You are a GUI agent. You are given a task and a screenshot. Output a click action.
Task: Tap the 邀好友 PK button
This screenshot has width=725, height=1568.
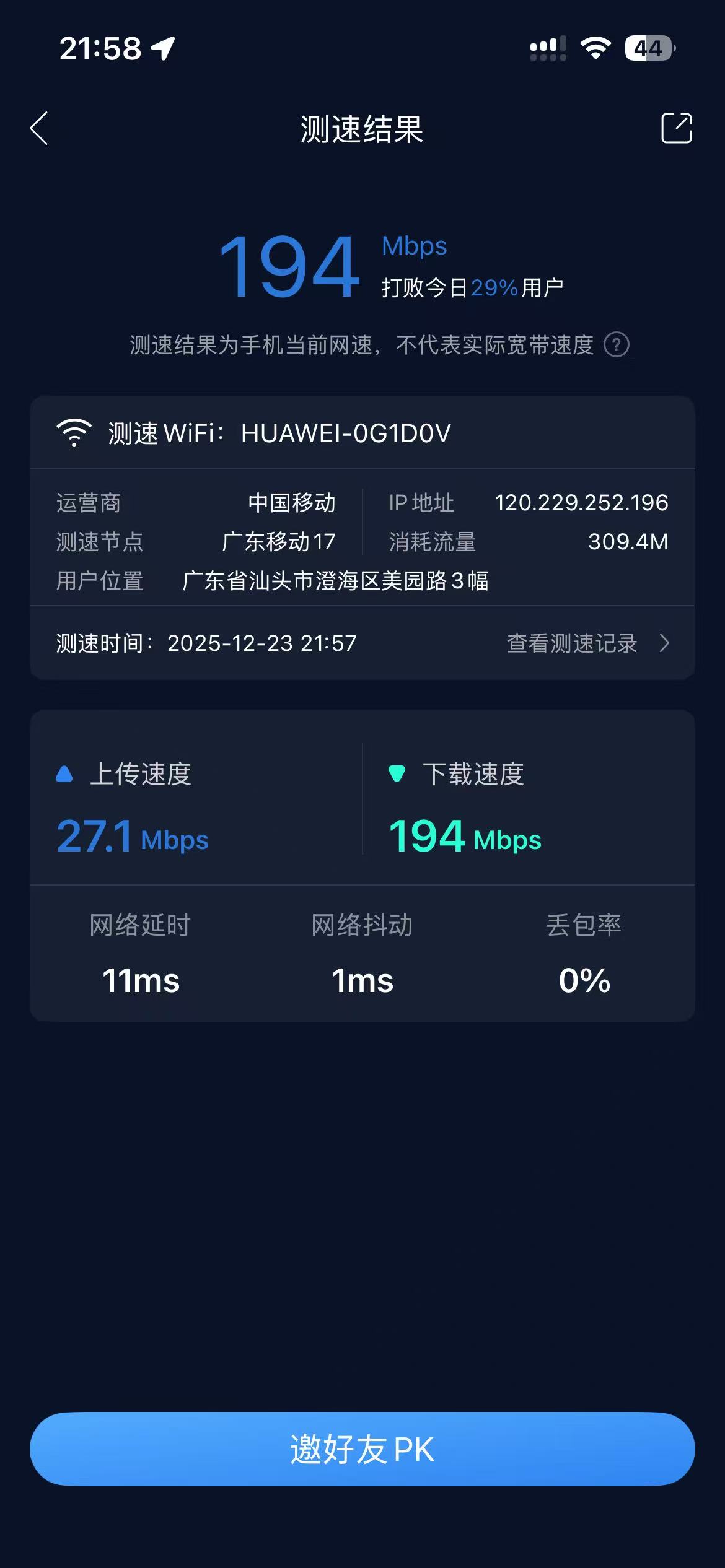coord(362,1449)
